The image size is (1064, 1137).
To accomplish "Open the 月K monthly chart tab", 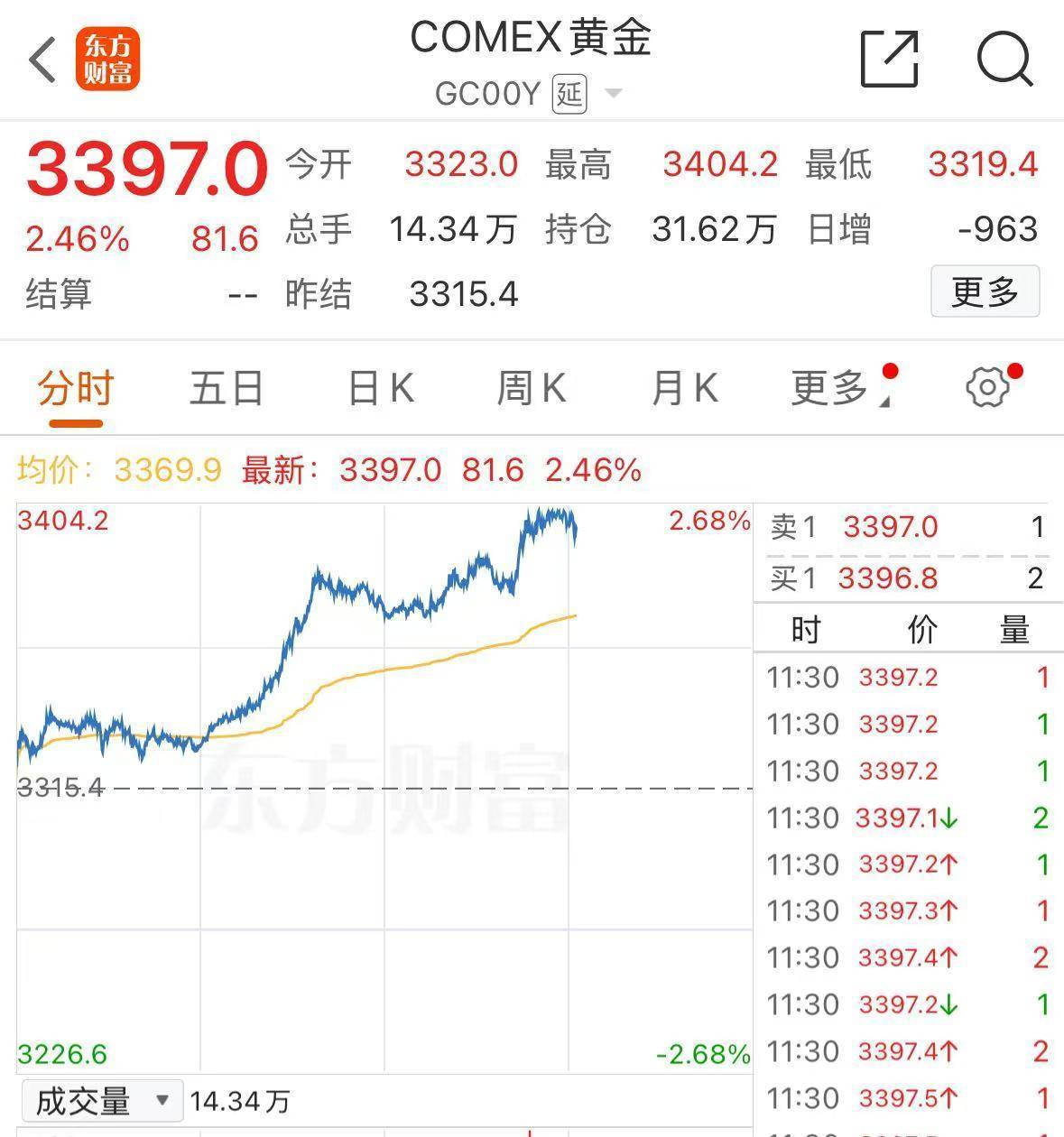I will coord(684,386).
